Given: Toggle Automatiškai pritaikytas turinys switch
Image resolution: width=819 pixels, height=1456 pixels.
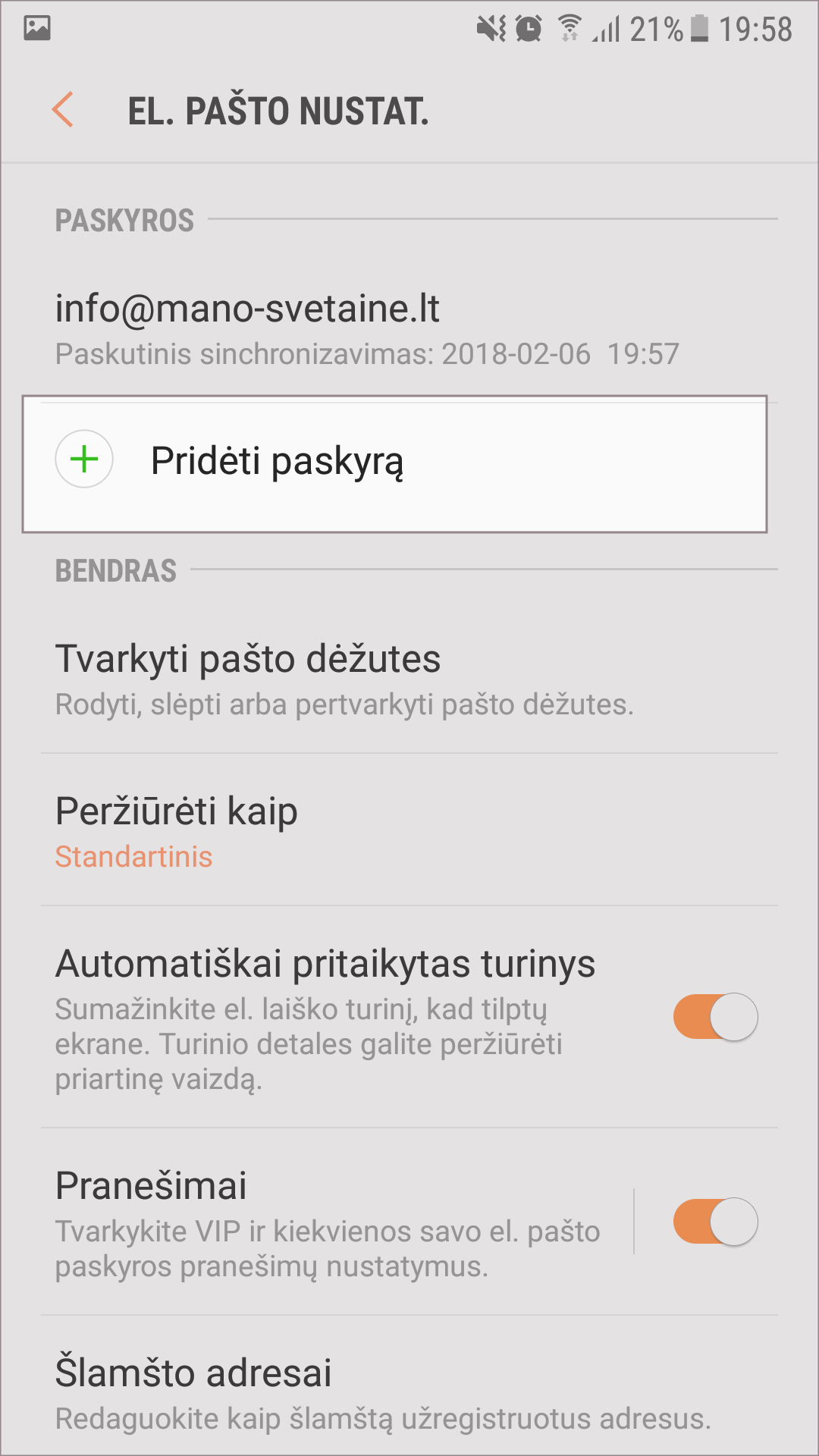Looking at the screenshot, I should tap(715, 1017).
